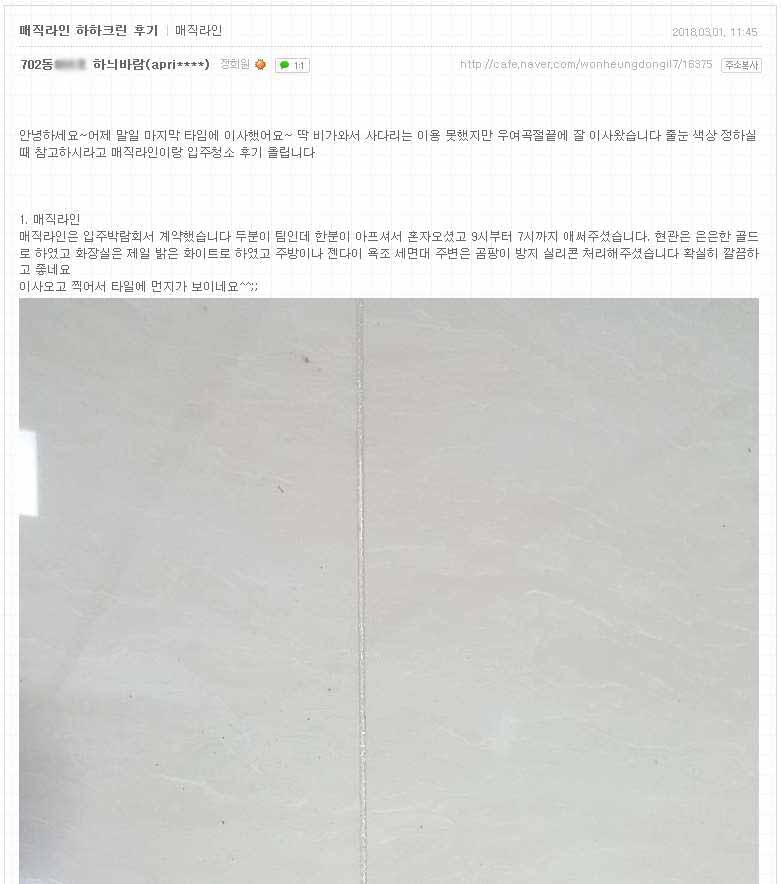Copy the address with 주소복사 button

point(742,65)
